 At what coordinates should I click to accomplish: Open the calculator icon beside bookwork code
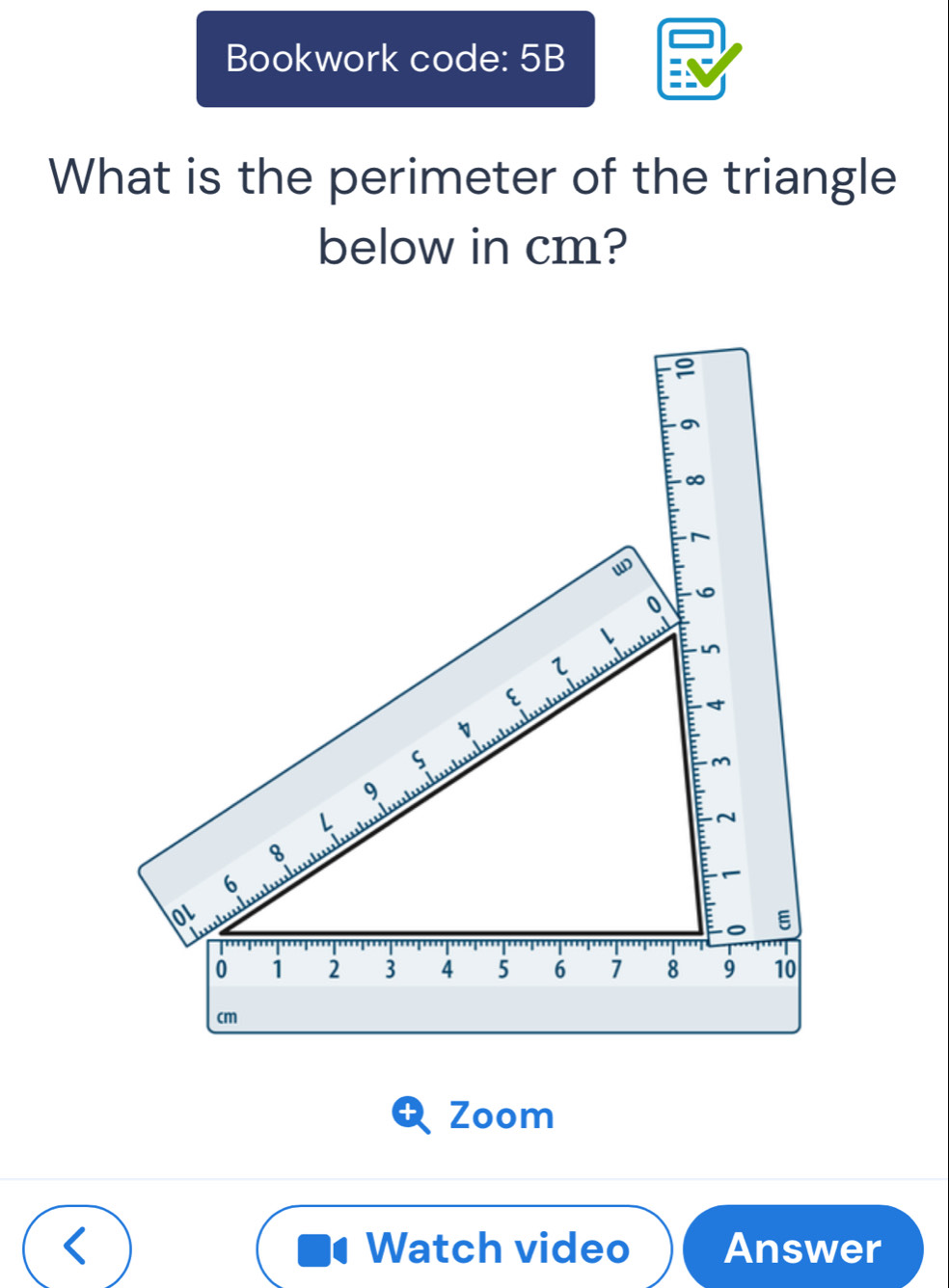[x=698, y=59]
